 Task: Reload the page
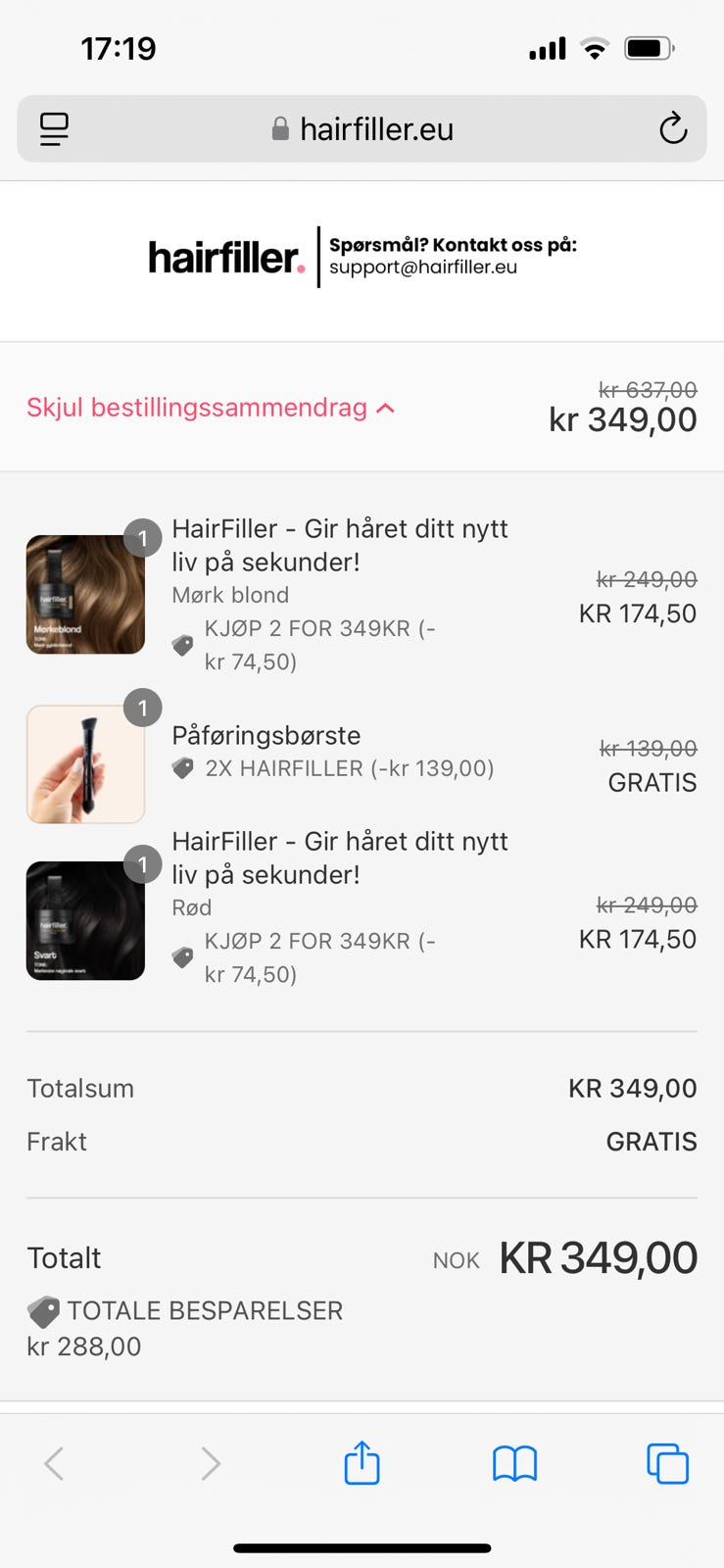tap(673, 128)
